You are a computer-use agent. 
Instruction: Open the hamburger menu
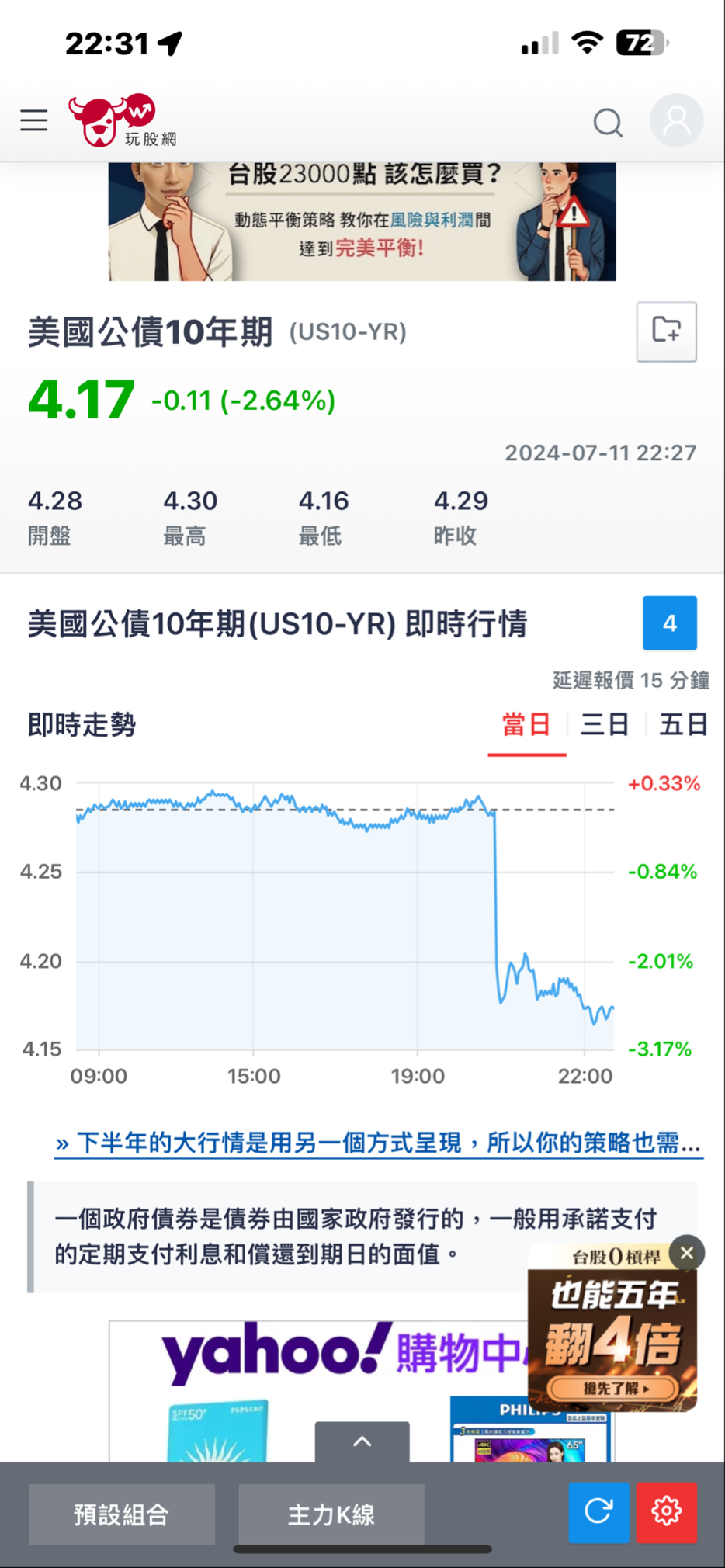(x=34, y=120)
